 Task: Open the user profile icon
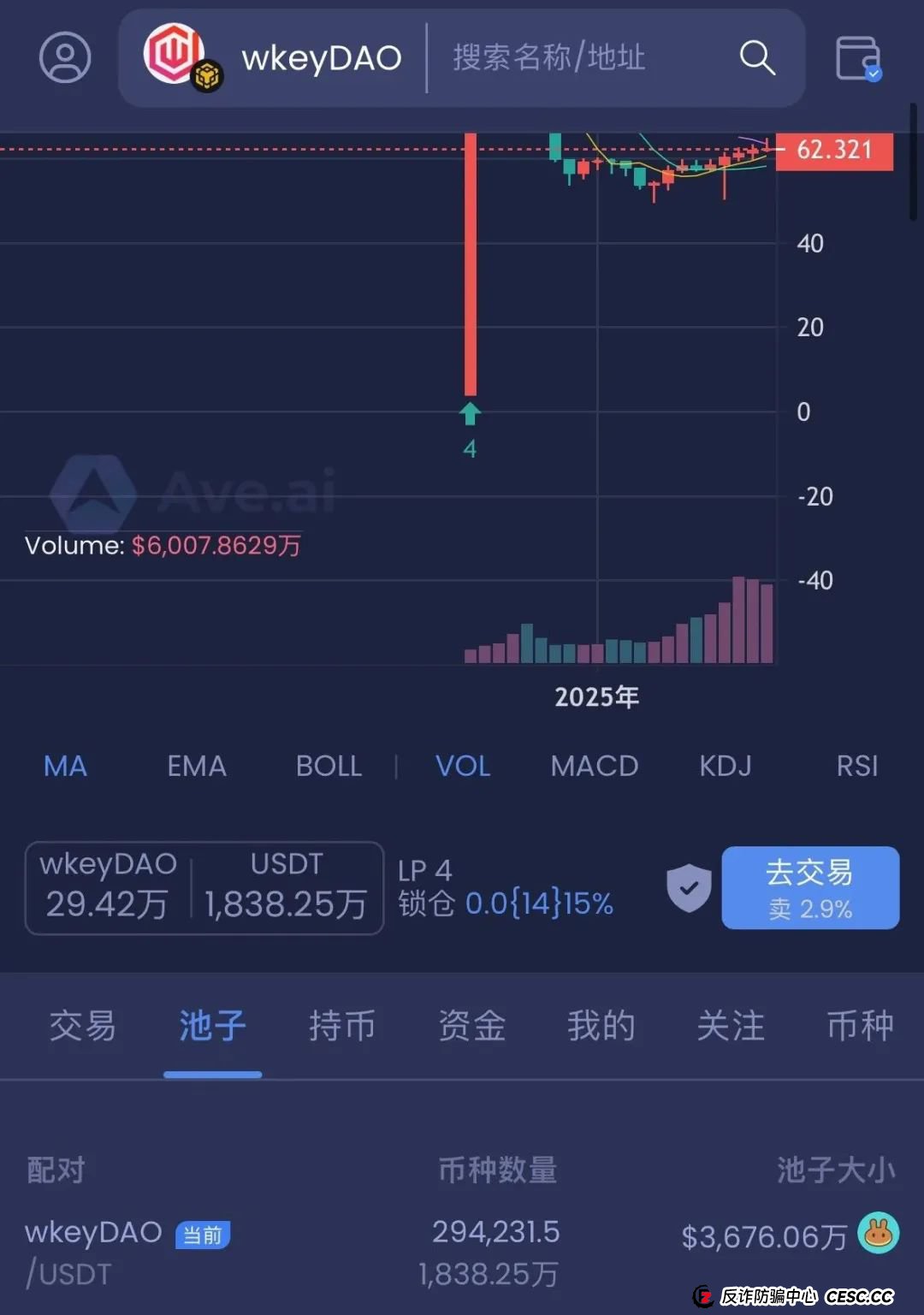(x=64, y=58)
